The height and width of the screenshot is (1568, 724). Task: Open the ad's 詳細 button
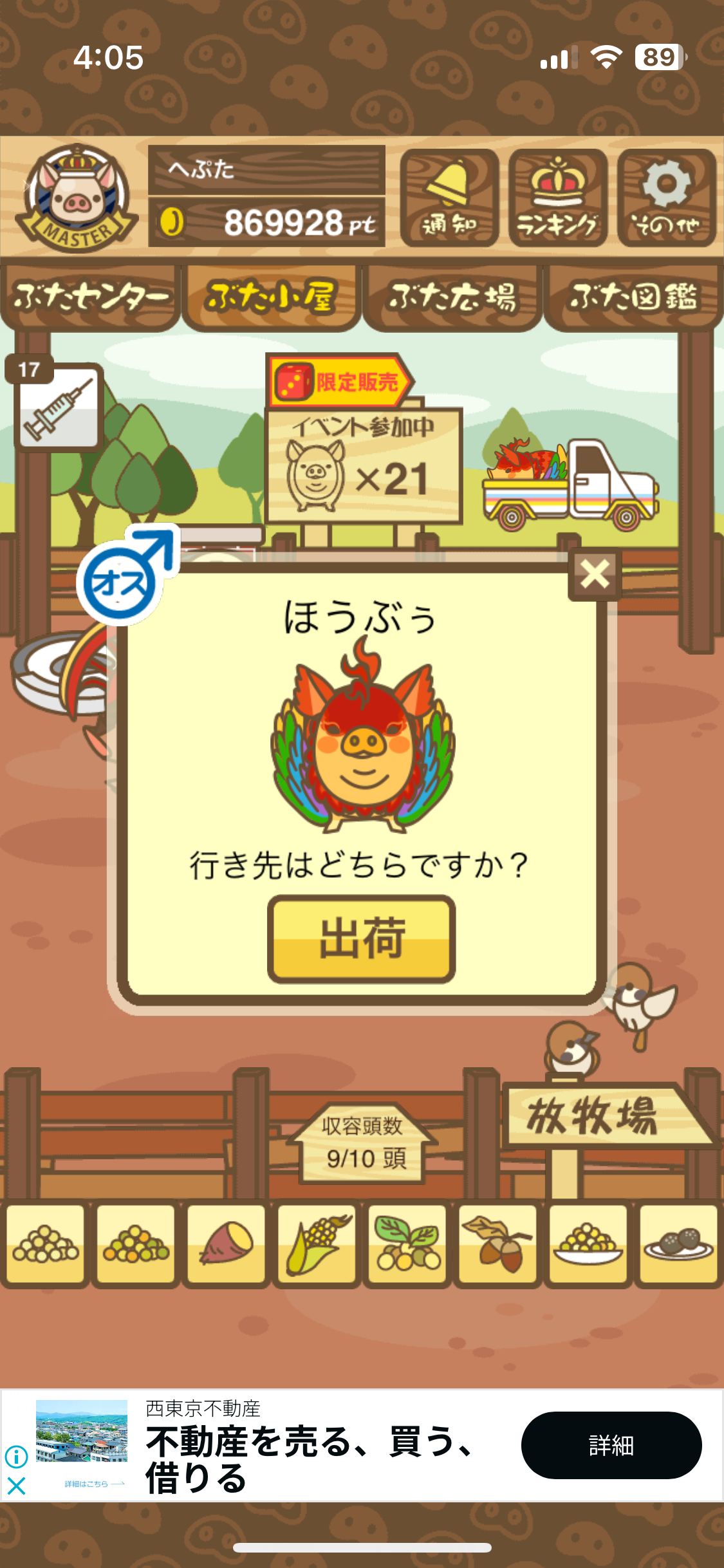click(x=611, y=1445)
